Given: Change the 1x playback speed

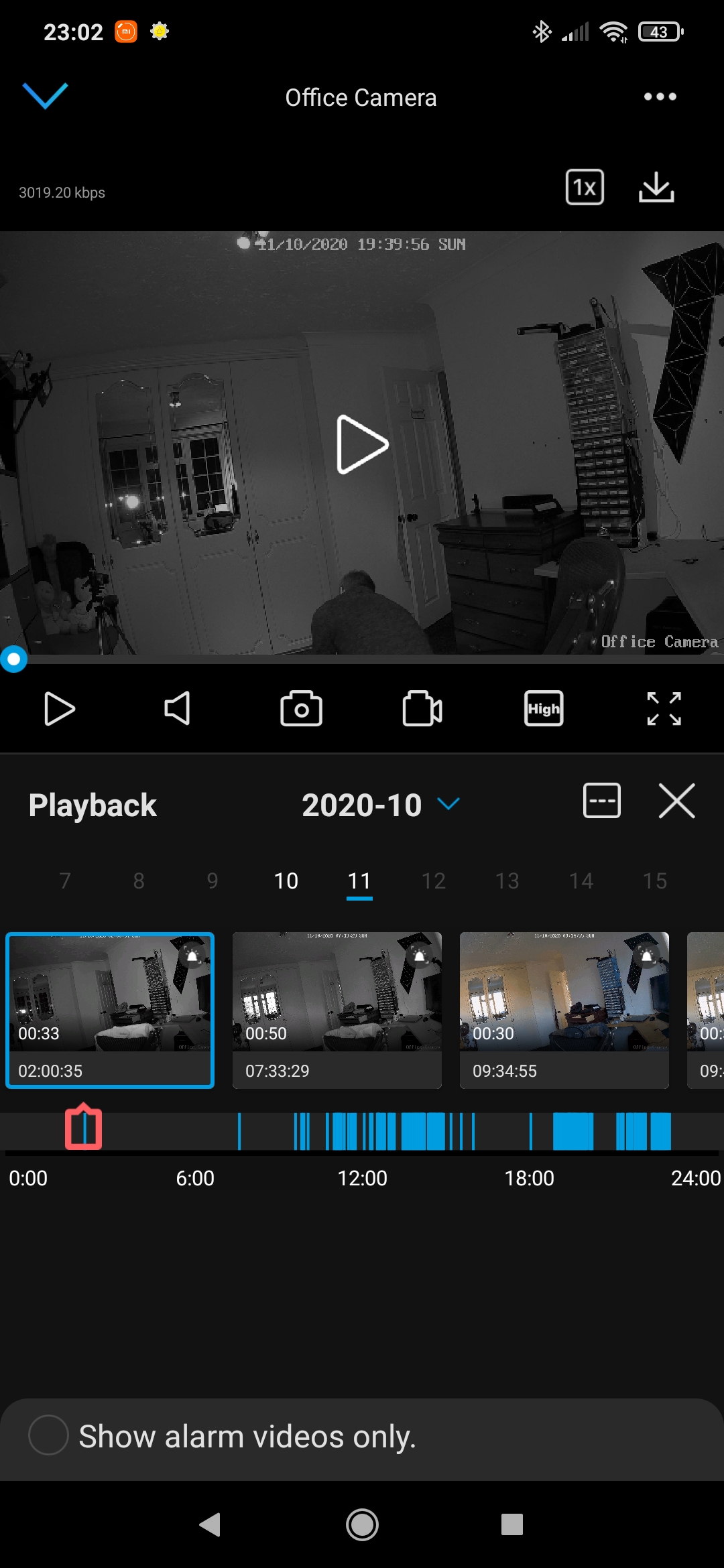Looking at the screenshot, I should (585, 187).
